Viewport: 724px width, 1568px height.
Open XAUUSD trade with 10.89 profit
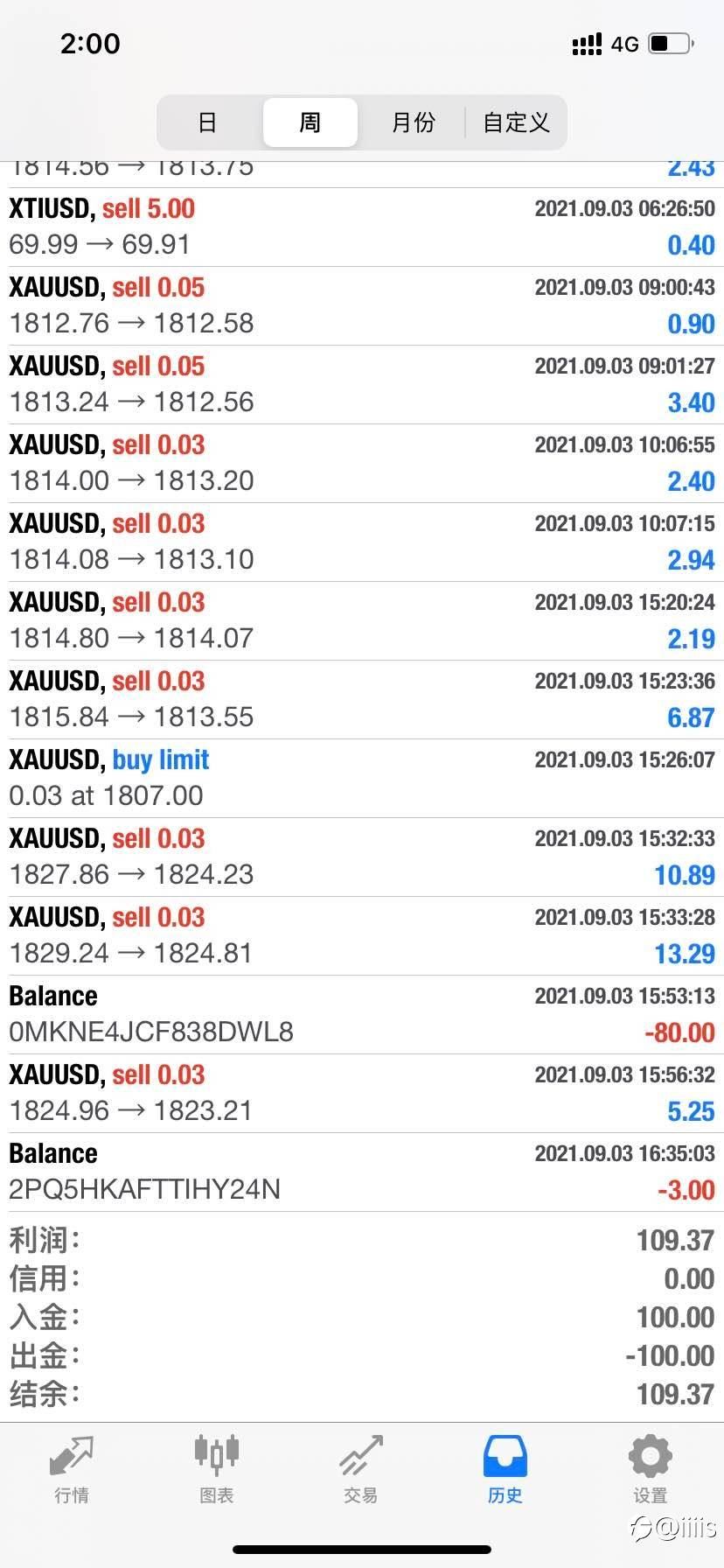tap(362, 857)
